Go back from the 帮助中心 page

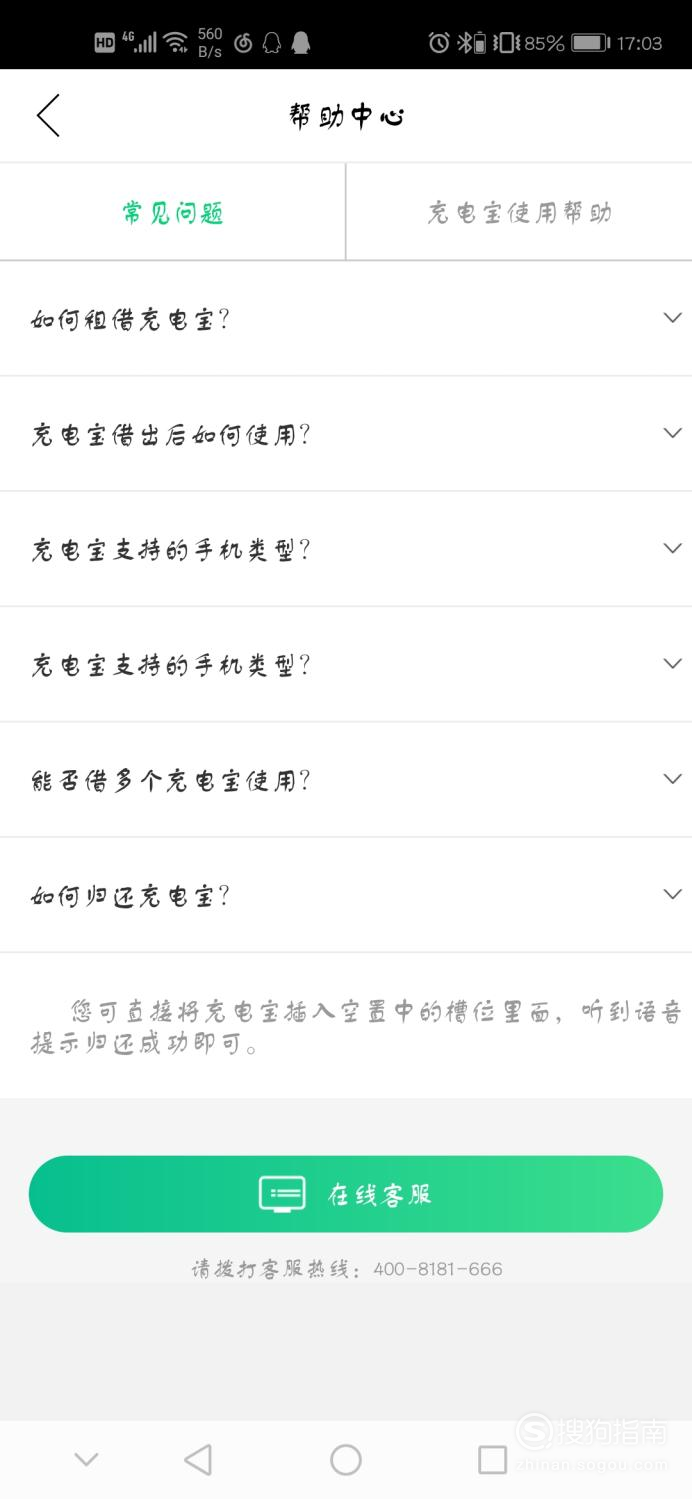[x=48, y=116]
